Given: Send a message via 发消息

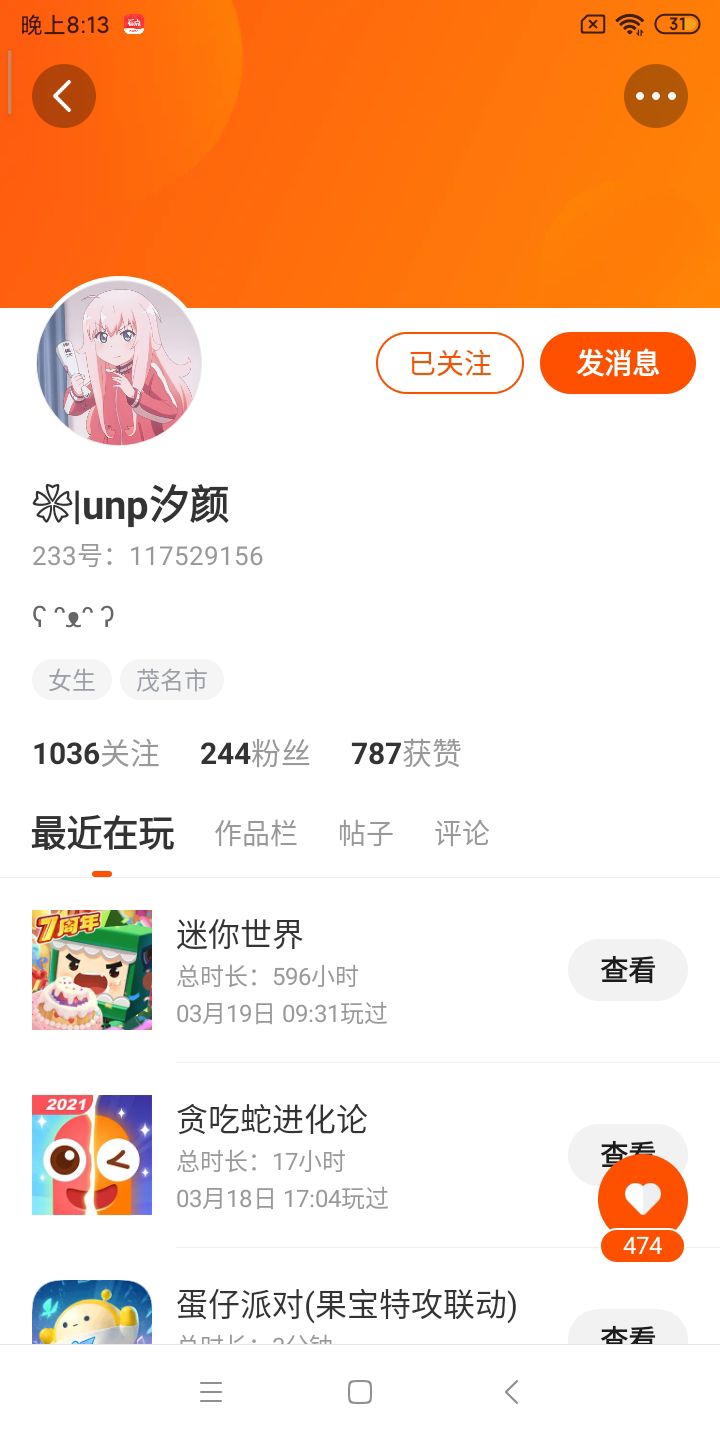Looking at the screenshot, I should pyautogui.click(x=618, y=363).
